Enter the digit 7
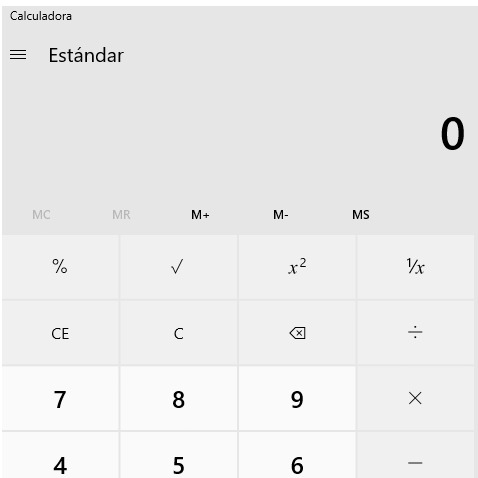The image size is (478, 478). click(x=60, y=399)
